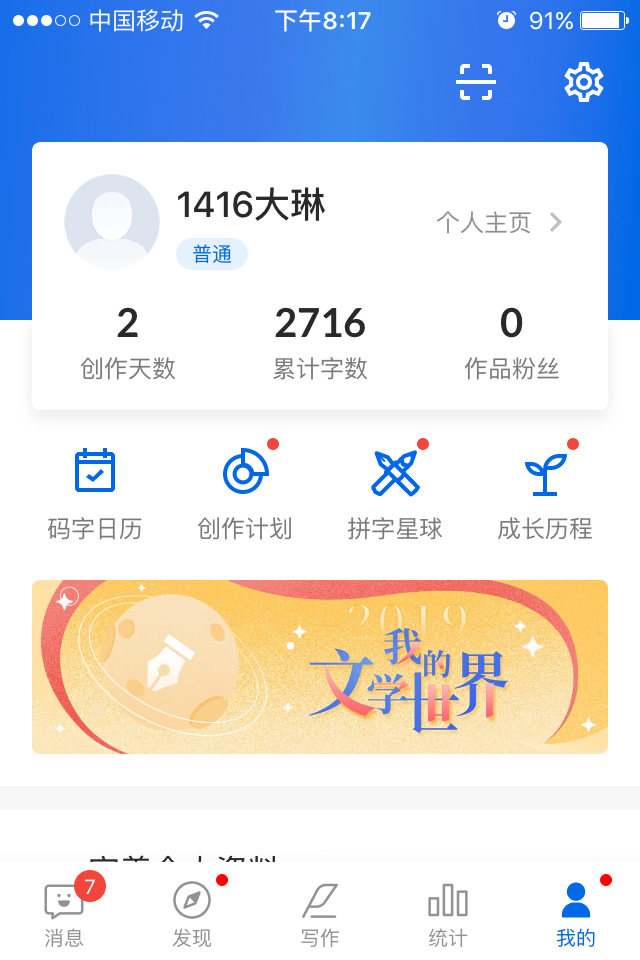Image resolution: width=640 pixels, height=960 pixels.
Task: Go to 个人主页 personal homepage
Action: (x=499, y=222)
